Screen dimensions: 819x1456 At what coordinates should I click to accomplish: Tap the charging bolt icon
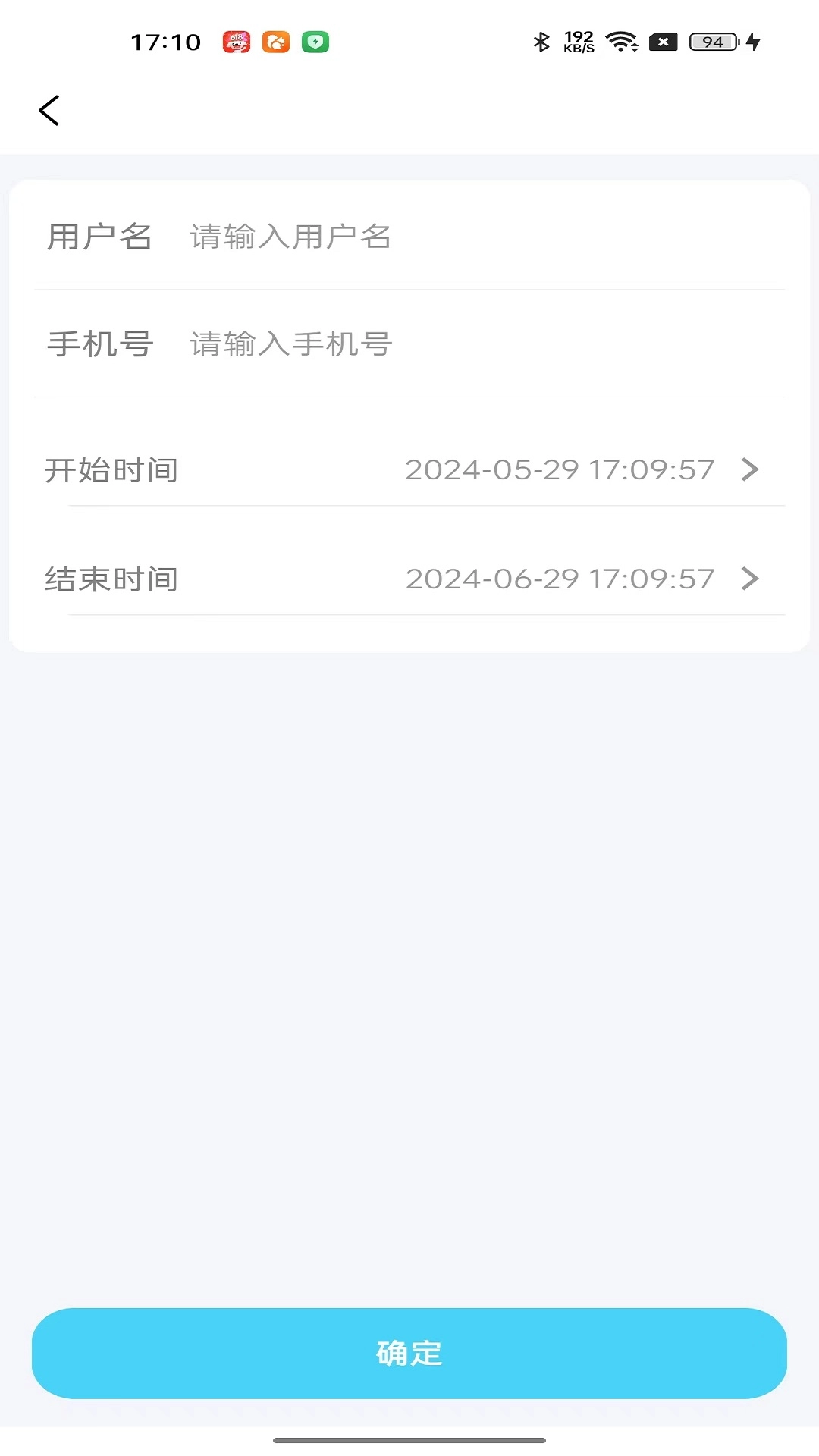coord(752,43)
